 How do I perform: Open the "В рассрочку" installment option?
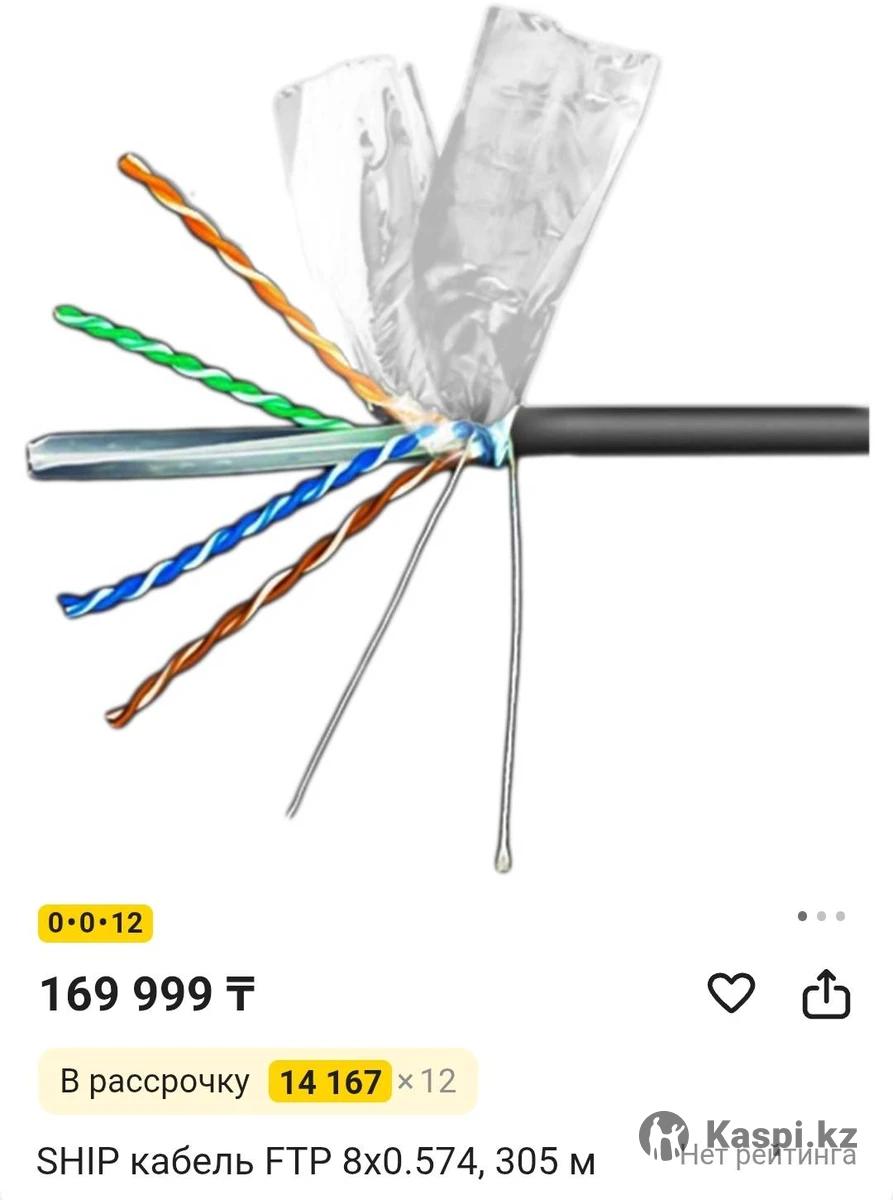tap(257, 1081)
